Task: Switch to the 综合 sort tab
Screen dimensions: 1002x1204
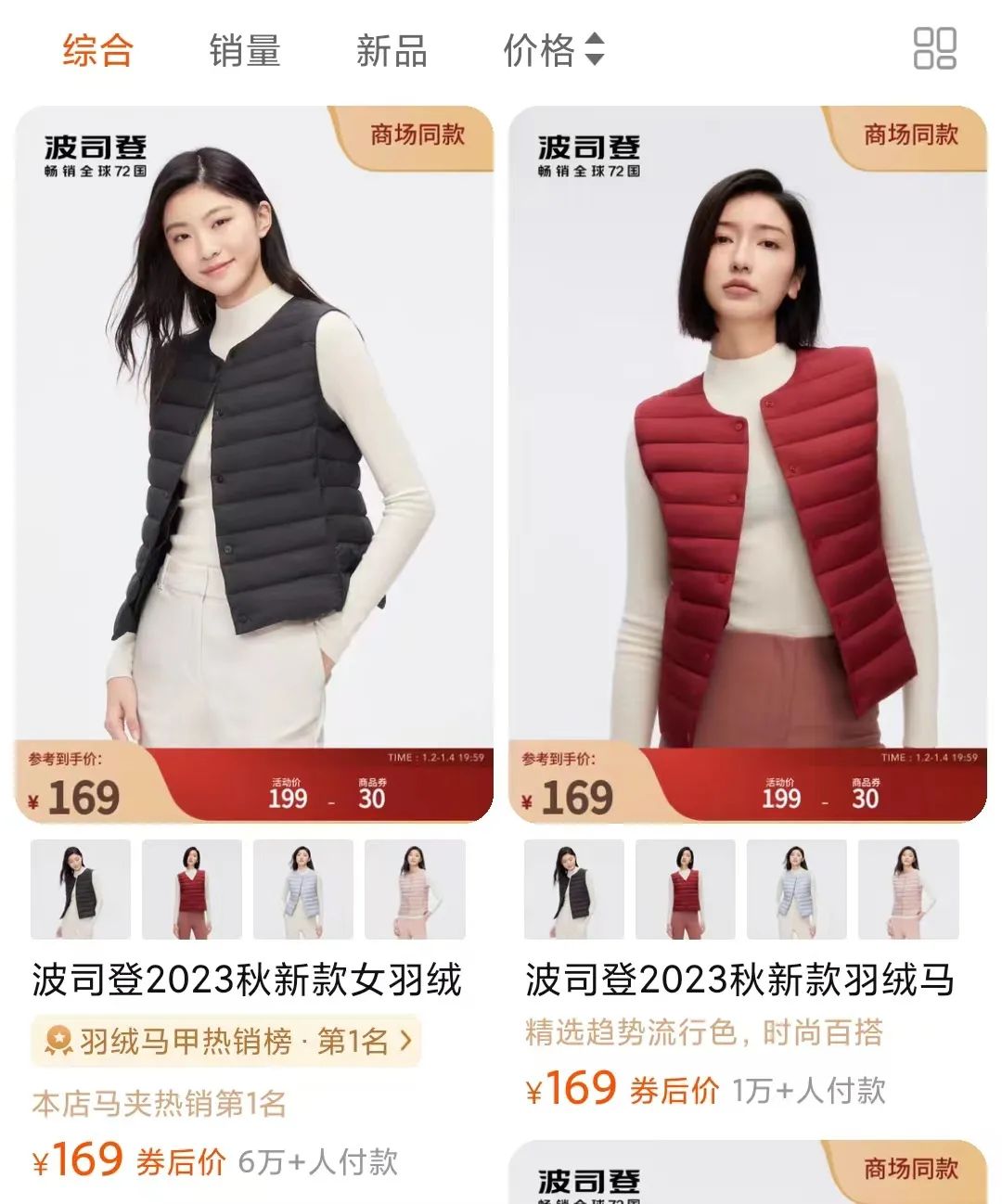Action: tap(97, 50)
